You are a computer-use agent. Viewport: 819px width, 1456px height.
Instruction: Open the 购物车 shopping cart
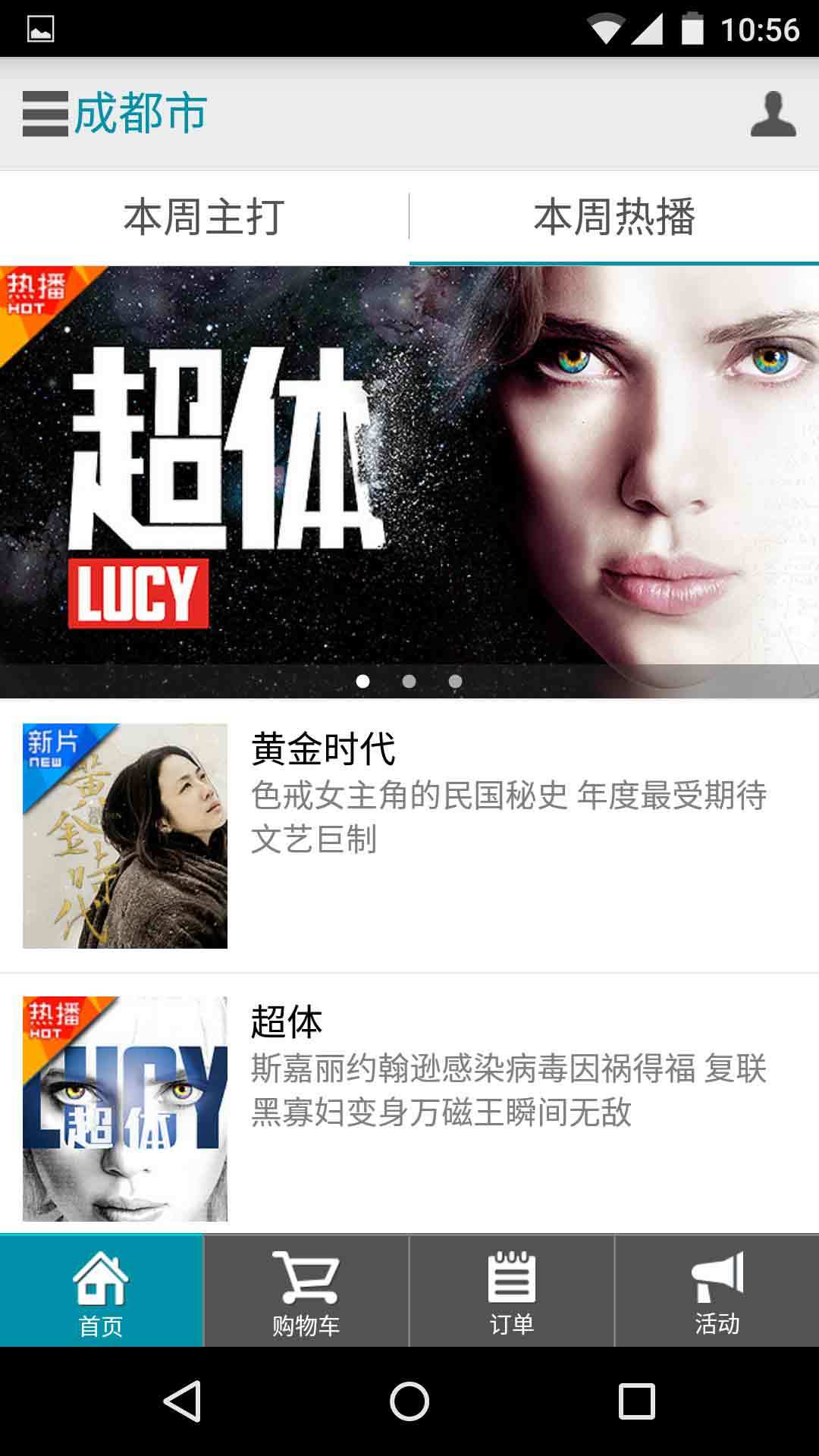coord(306,1291)
